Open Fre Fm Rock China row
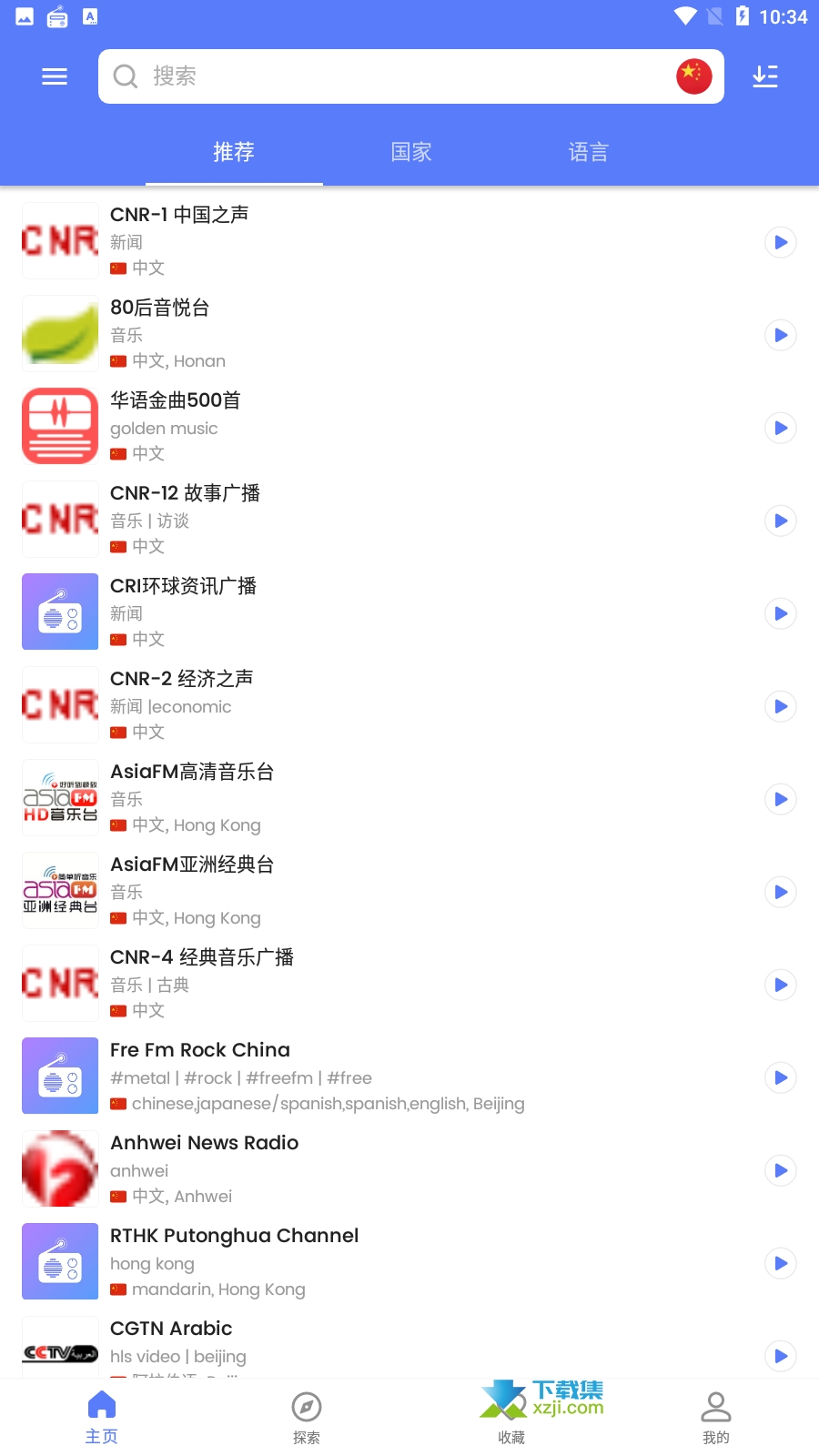 [x=364, y=1076]
